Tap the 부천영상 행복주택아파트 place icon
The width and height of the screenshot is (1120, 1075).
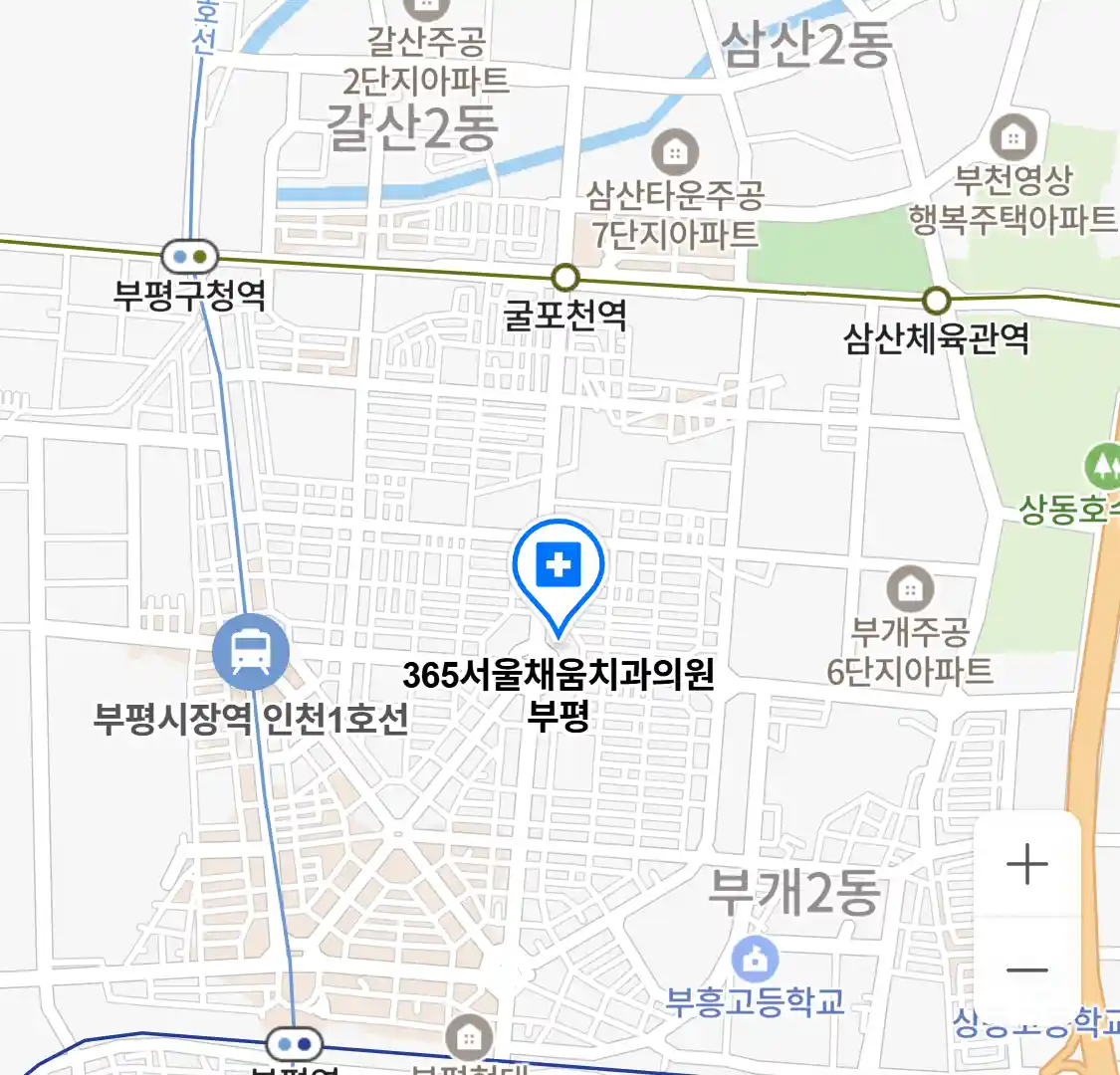[1013, 137]
